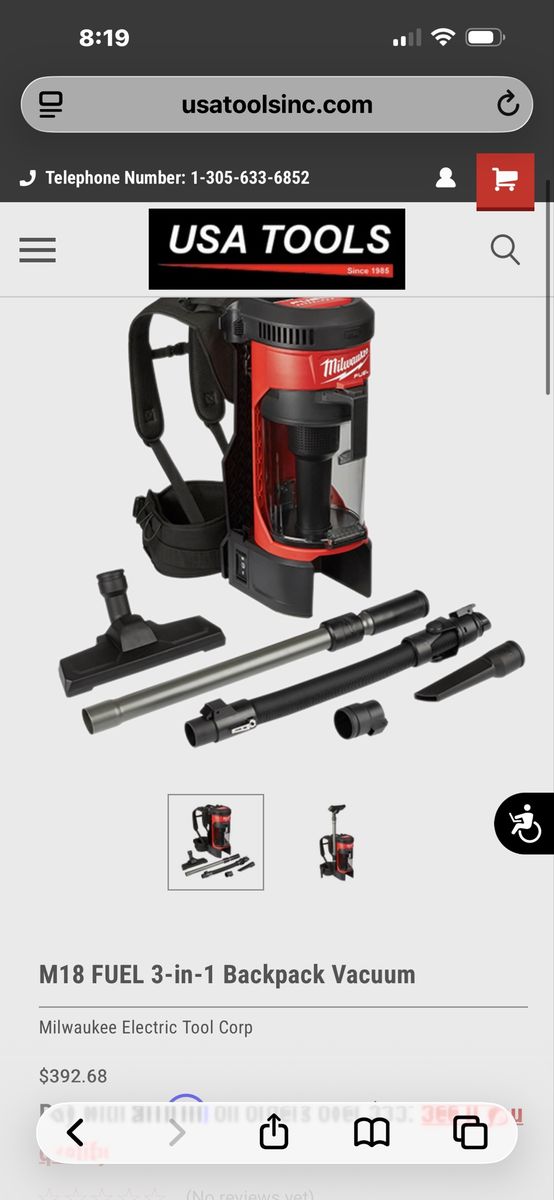Open Safari bookmarks
The width and height of the screenshot is (554, 1200).
tap(372, 1132)
